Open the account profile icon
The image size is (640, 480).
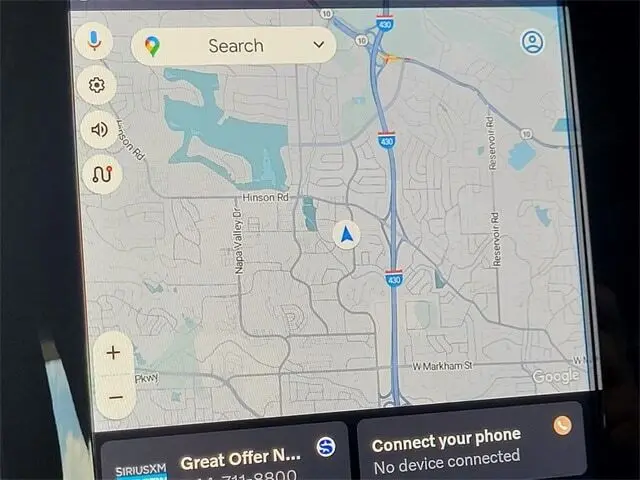click(532, 43)
